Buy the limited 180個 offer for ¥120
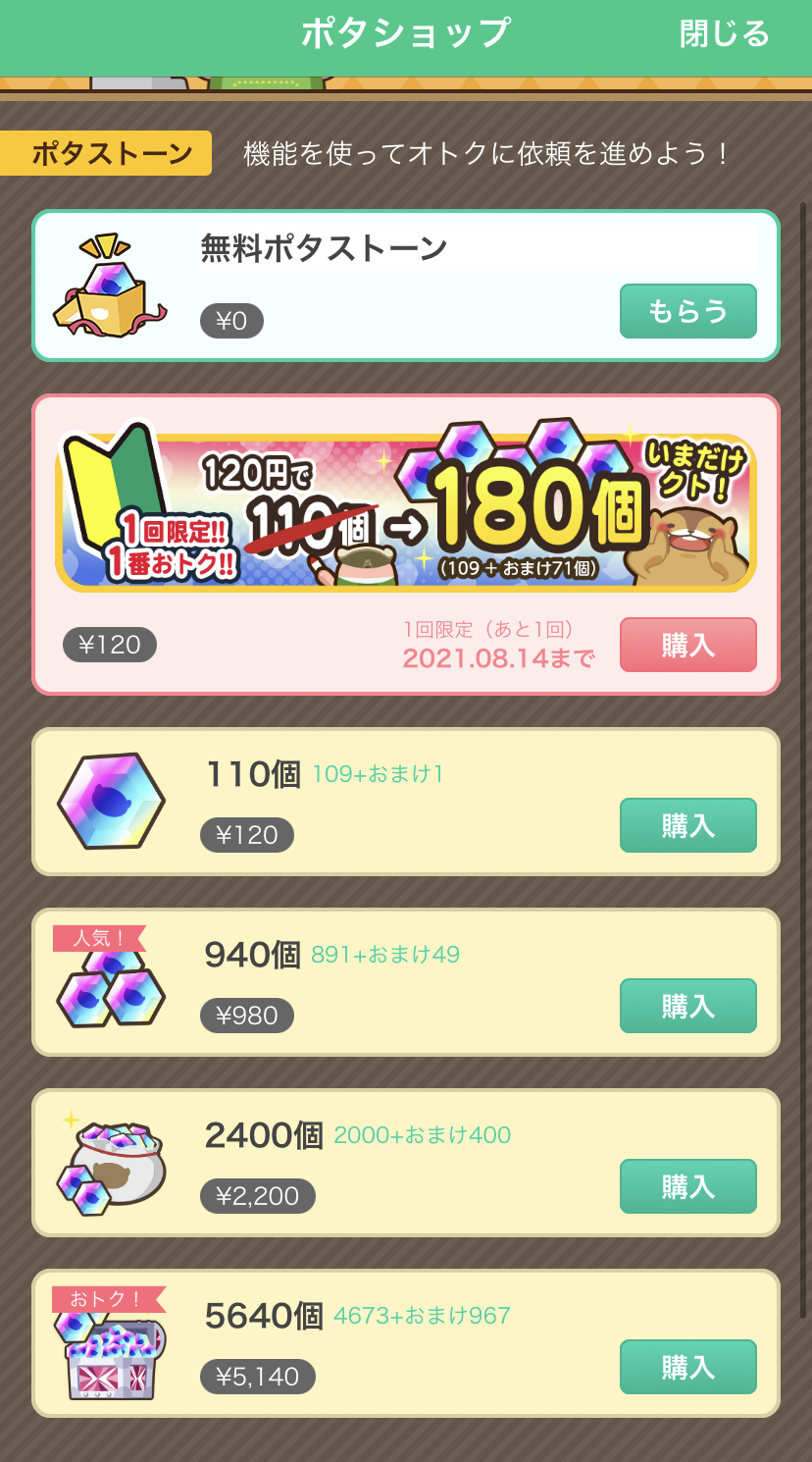This screenshot has width=812, height=1462. [687, 645]
